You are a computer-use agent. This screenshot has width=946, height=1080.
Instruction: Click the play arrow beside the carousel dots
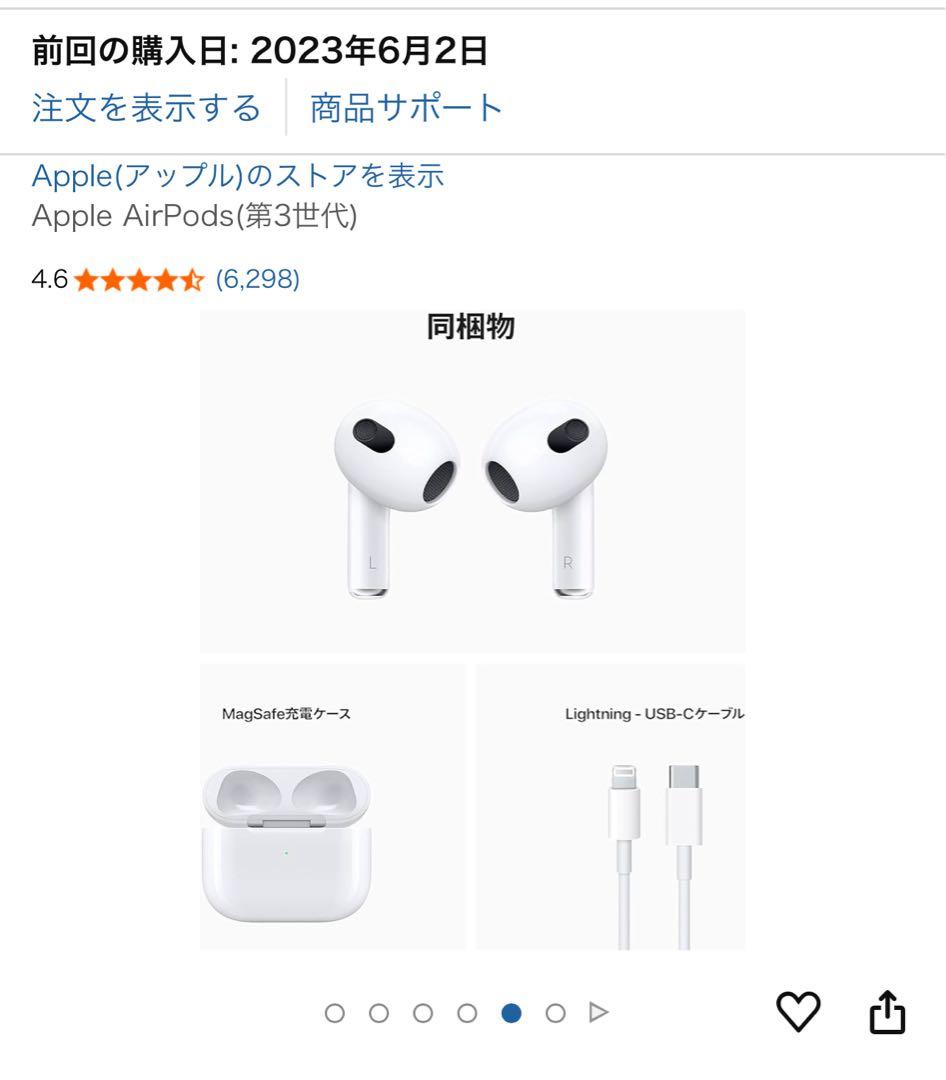(597, 1012)
